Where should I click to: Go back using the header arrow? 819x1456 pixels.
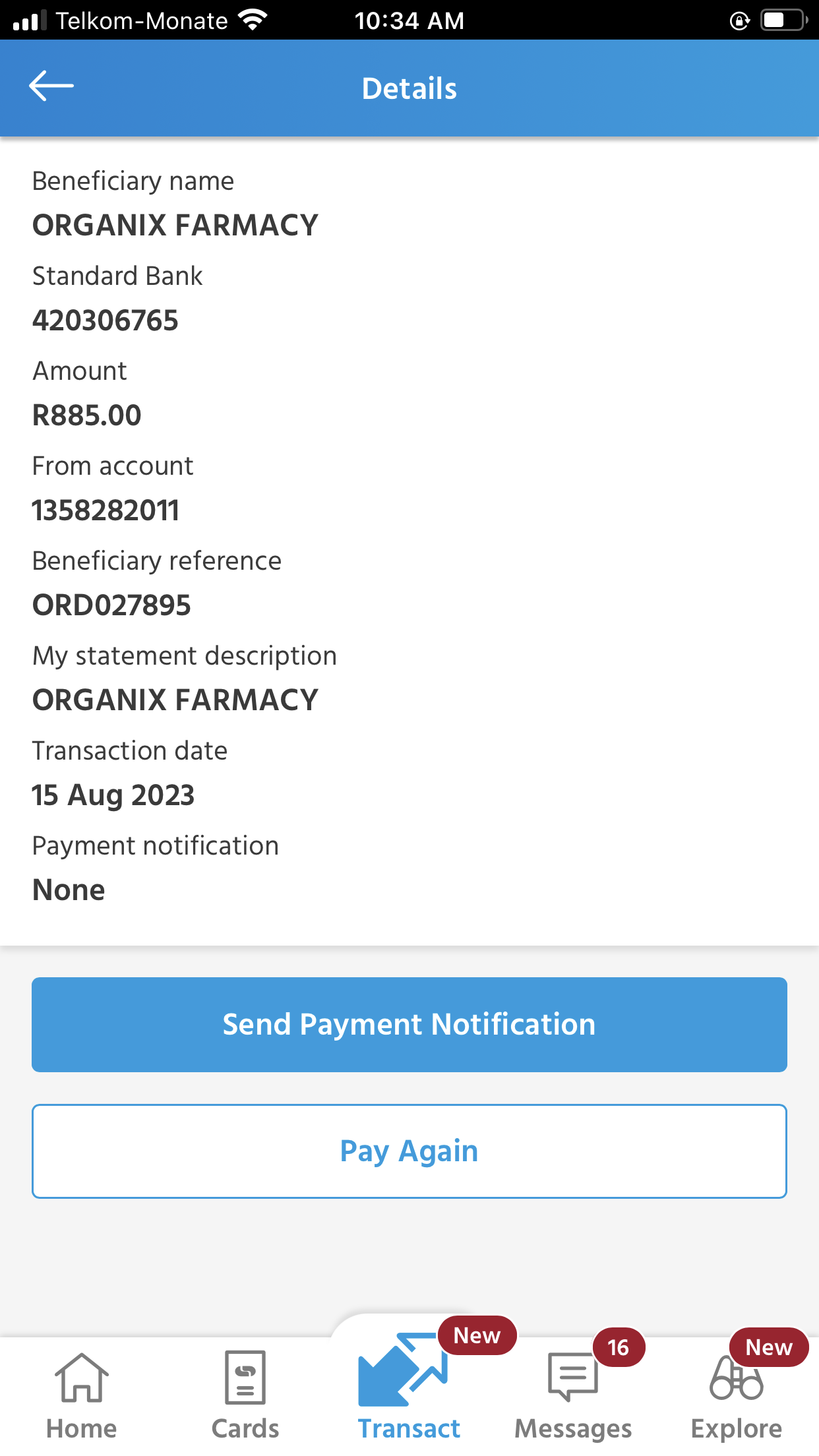[x=51, y=86]
